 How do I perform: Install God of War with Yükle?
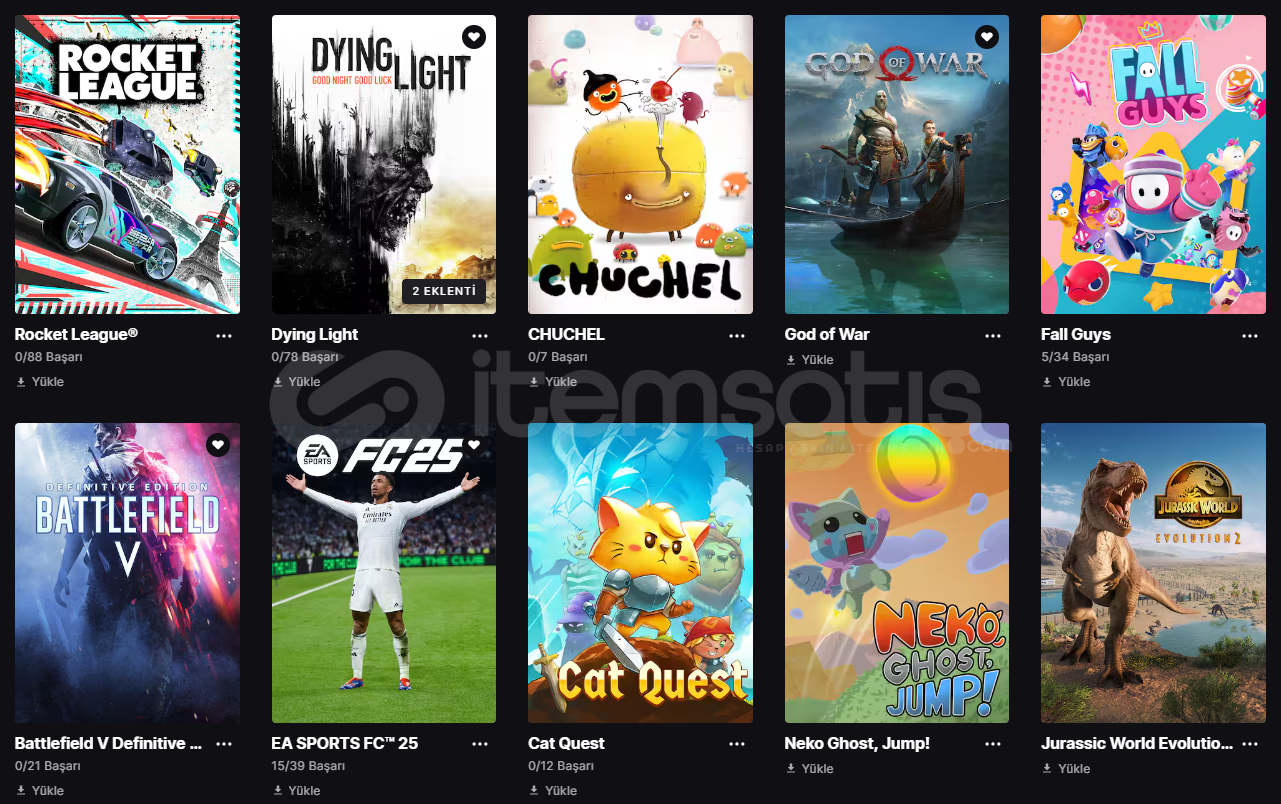click(810, 360)
